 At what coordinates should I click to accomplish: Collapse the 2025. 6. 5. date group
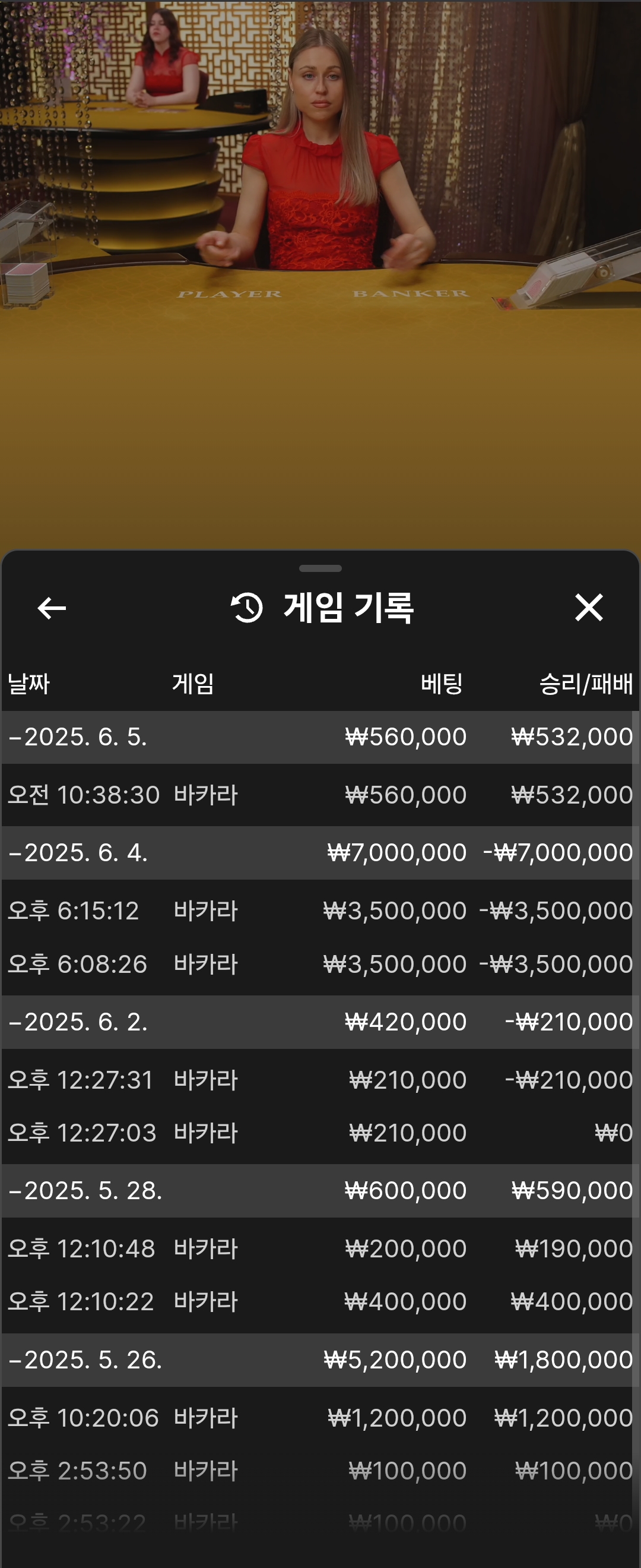[77, 737]
